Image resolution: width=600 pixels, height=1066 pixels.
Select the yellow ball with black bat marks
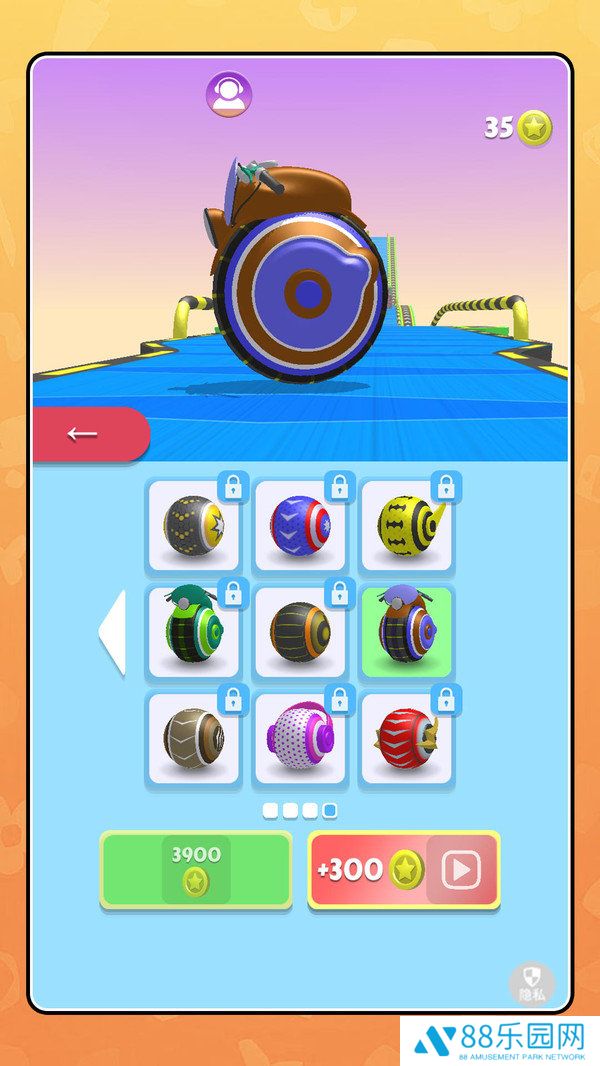406,525
